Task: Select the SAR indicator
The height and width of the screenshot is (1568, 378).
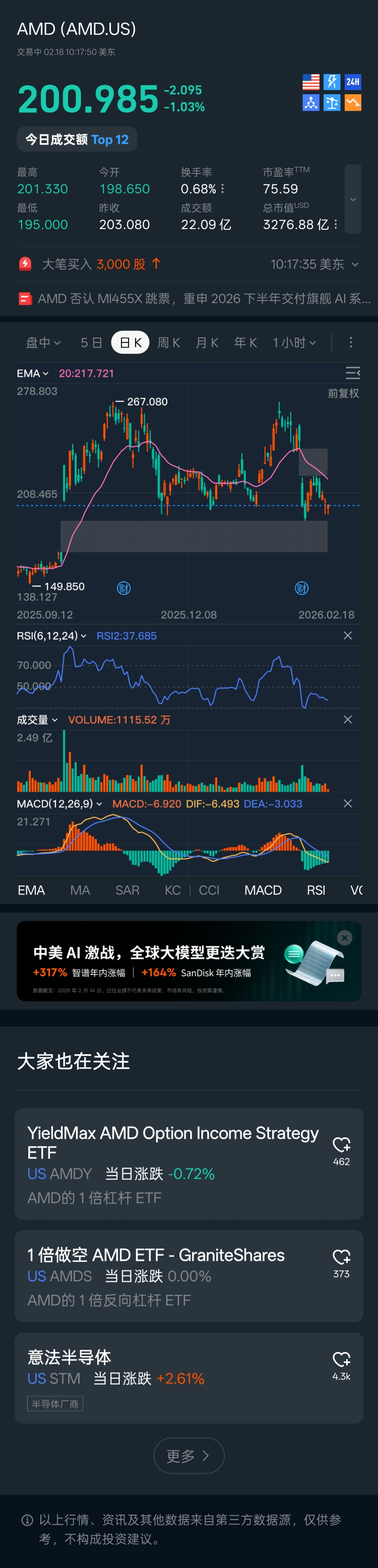Action: tap(127, 890)
